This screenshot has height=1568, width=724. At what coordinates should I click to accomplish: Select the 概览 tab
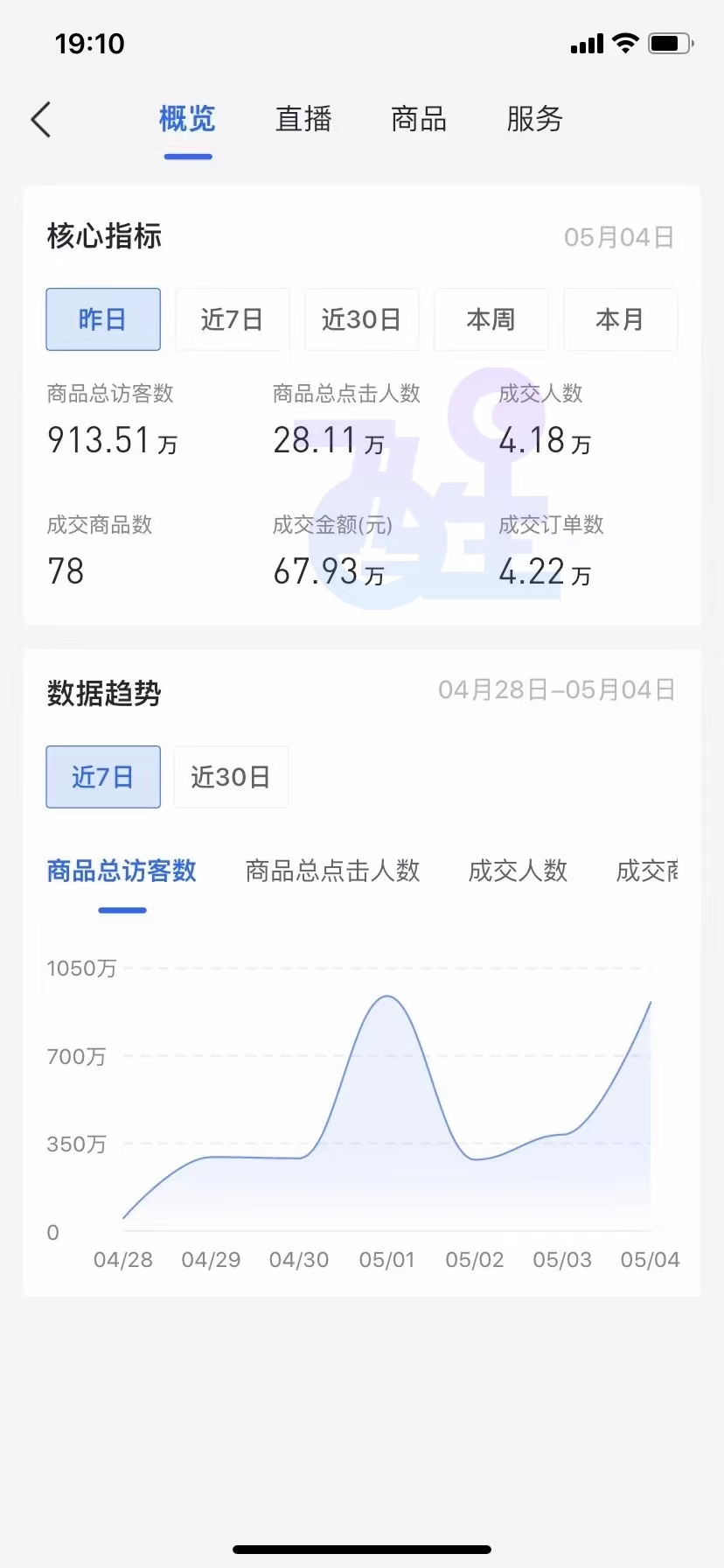click(x=187, y=119)
